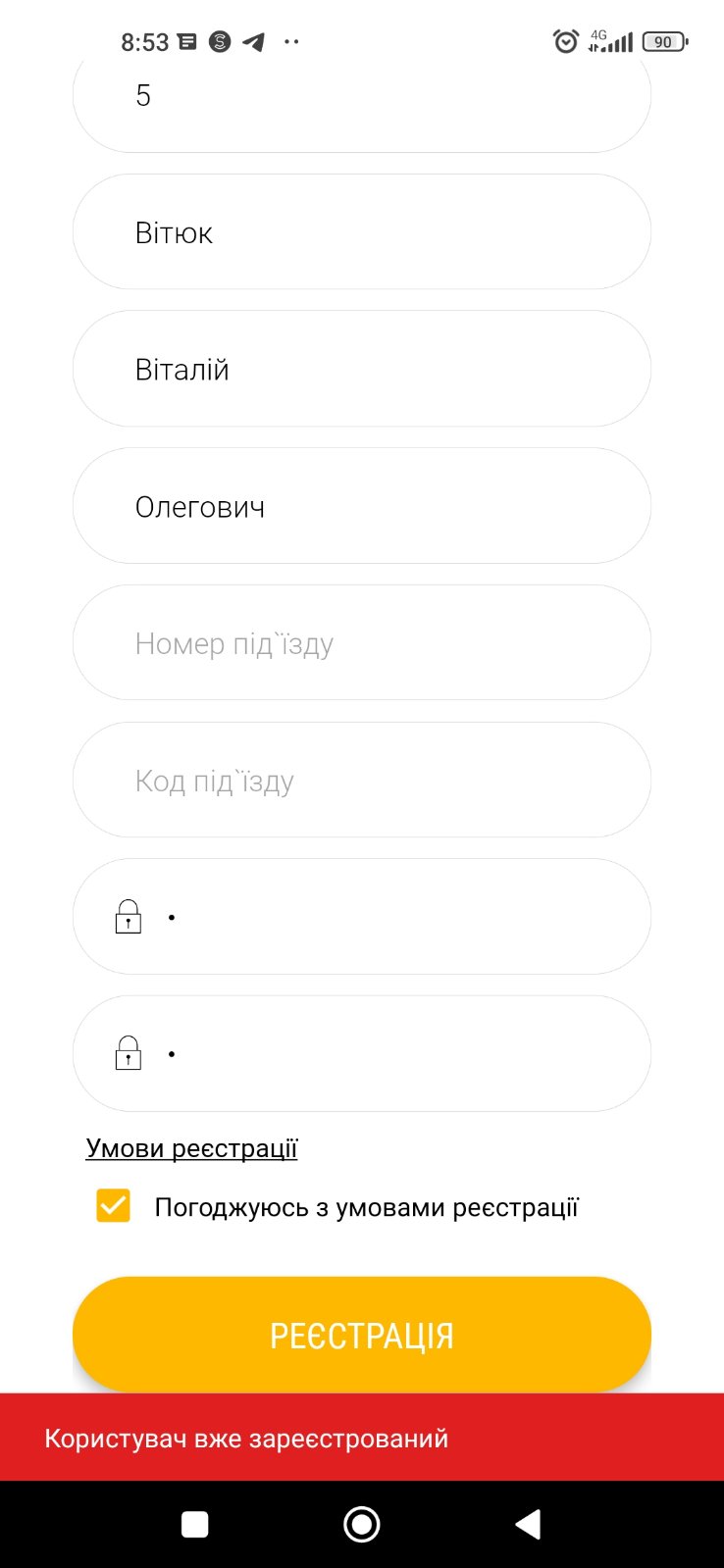Focus the Код під'їзду field

coord(361,781)
